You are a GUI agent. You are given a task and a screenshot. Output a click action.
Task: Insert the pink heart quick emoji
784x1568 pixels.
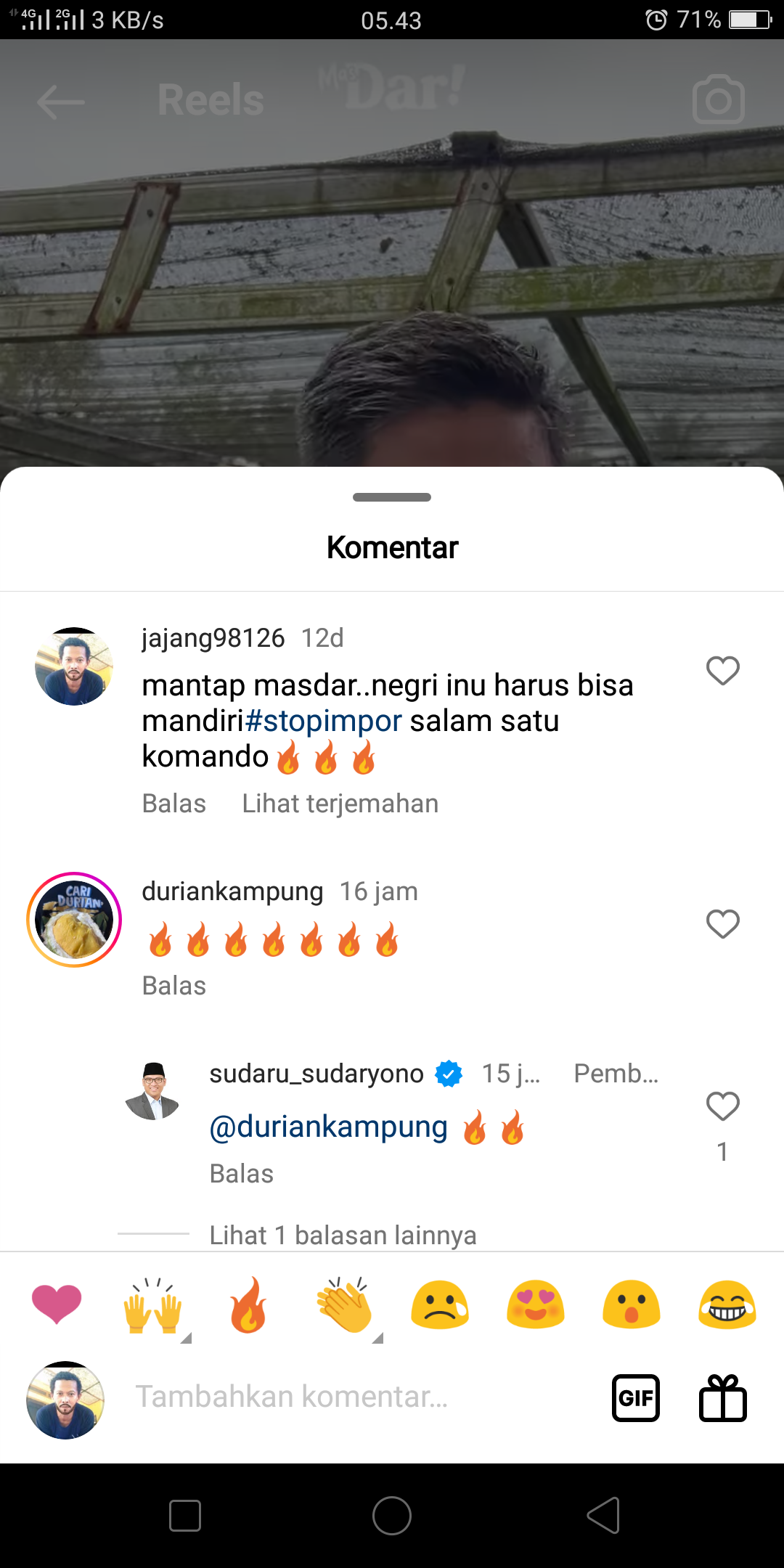point(57,1304)
